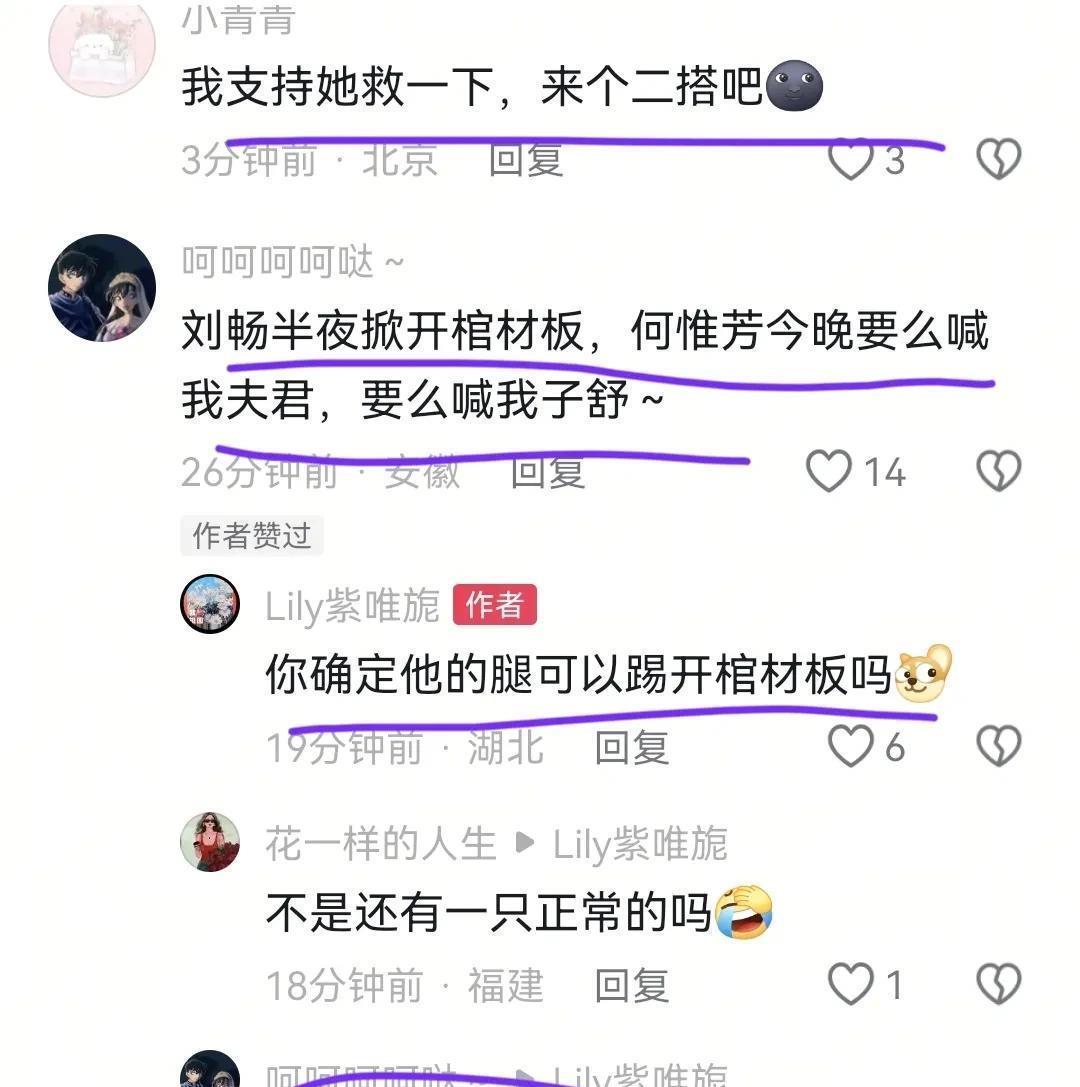Reply to the 26分钟前 安徽 comment
1080x1087 pixels.
[x=548, y=471]
